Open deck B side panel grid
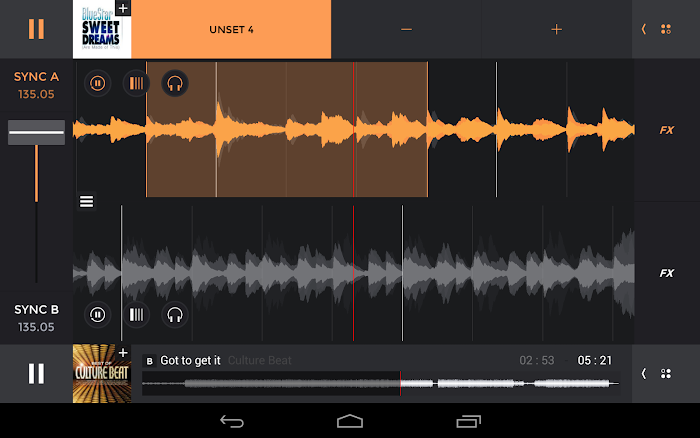This screenshot has width=700, height=438. (x=665, y=374)
